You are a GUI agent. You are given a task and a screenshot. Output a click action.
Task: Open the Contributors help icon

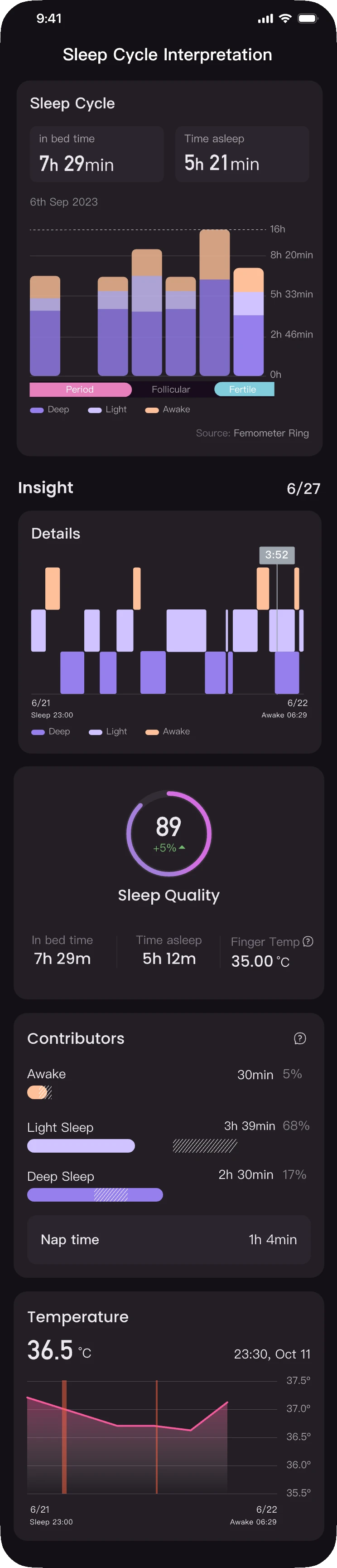click(300, 1038)
